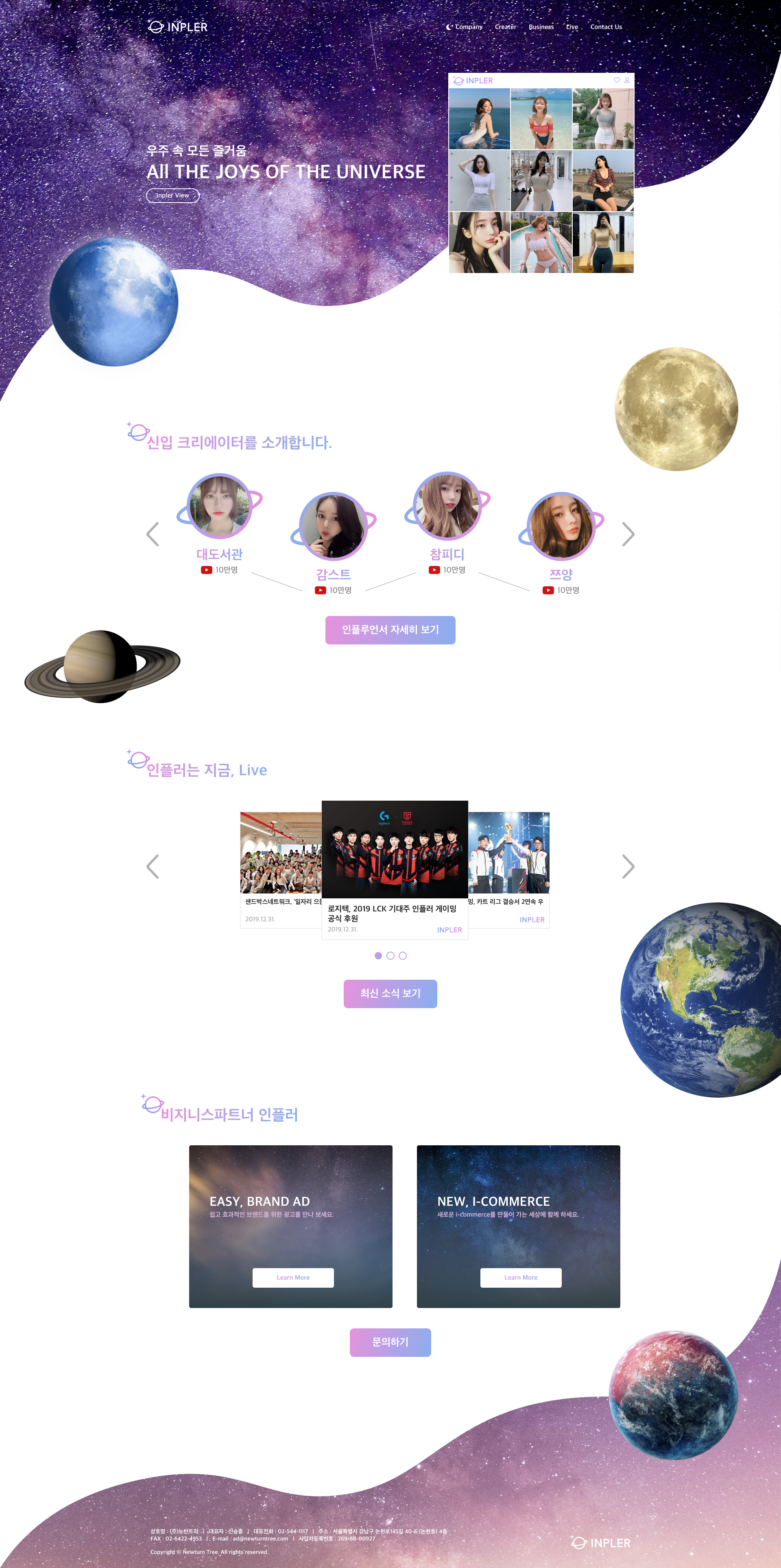Open the 로지텍 2019 LCK news card
The height and width of the screenshot is (1568, 781).
[x=395, y=870]
